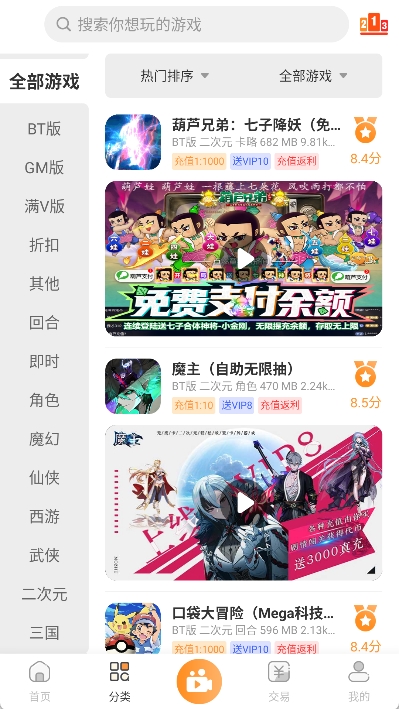The width and height of the screenshot is (399, 709).
Task: Switch to the 满V版 category
Action: 44,206
